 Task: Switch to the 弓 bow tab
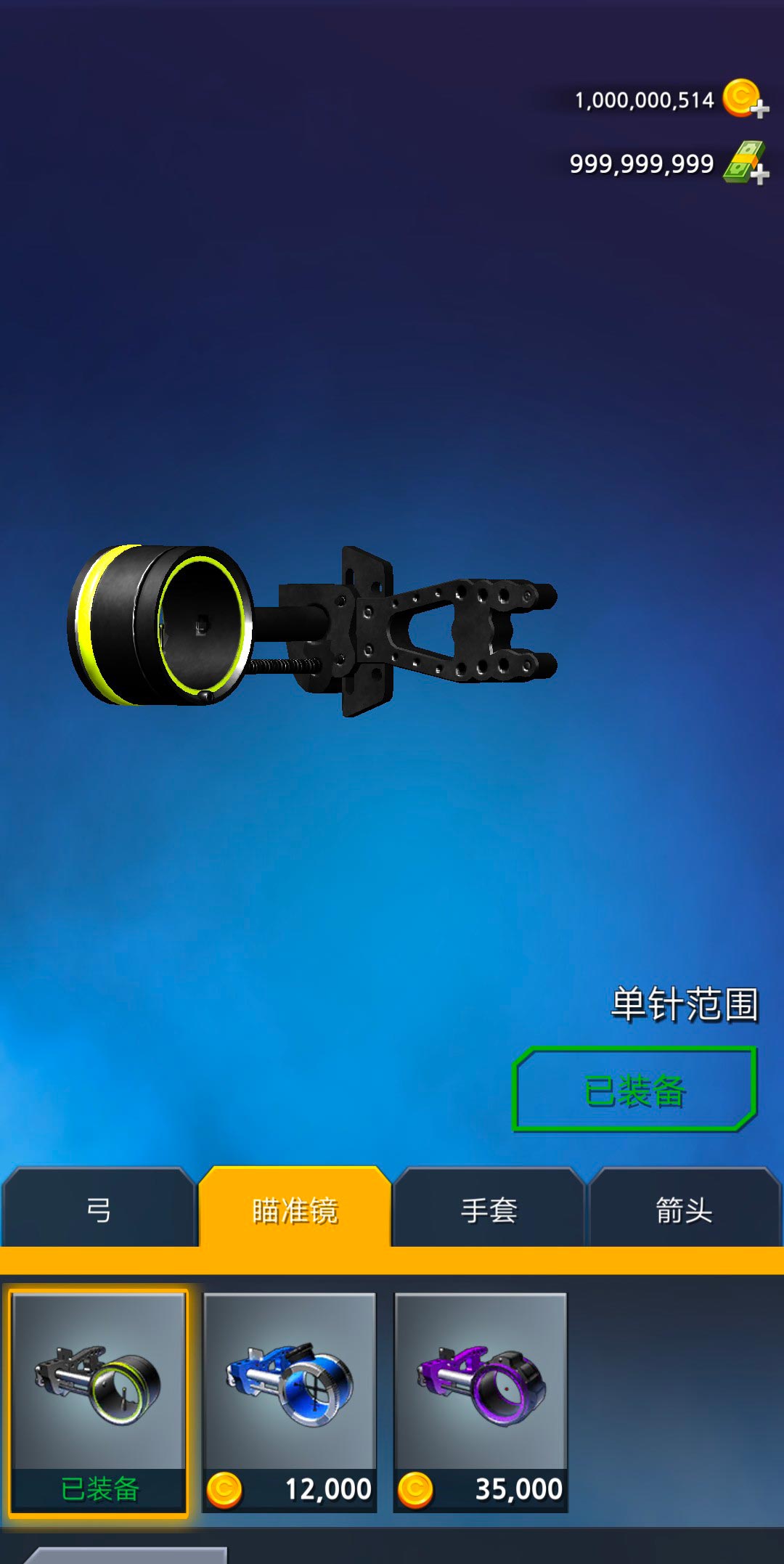99,1210
